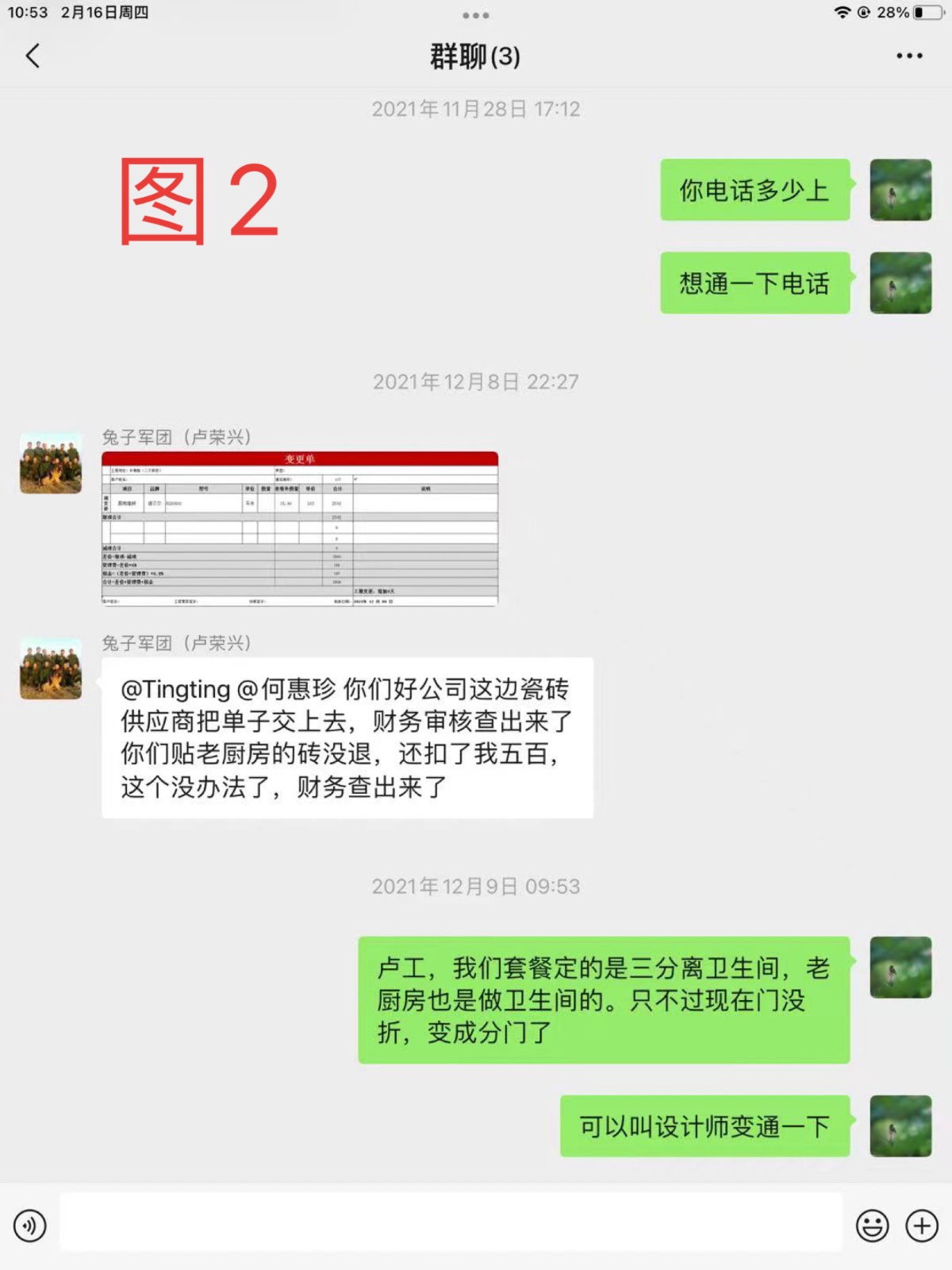
Task: Open the 变更单 image in the chat
Action: pyautogui.click(x=300, y=529)
